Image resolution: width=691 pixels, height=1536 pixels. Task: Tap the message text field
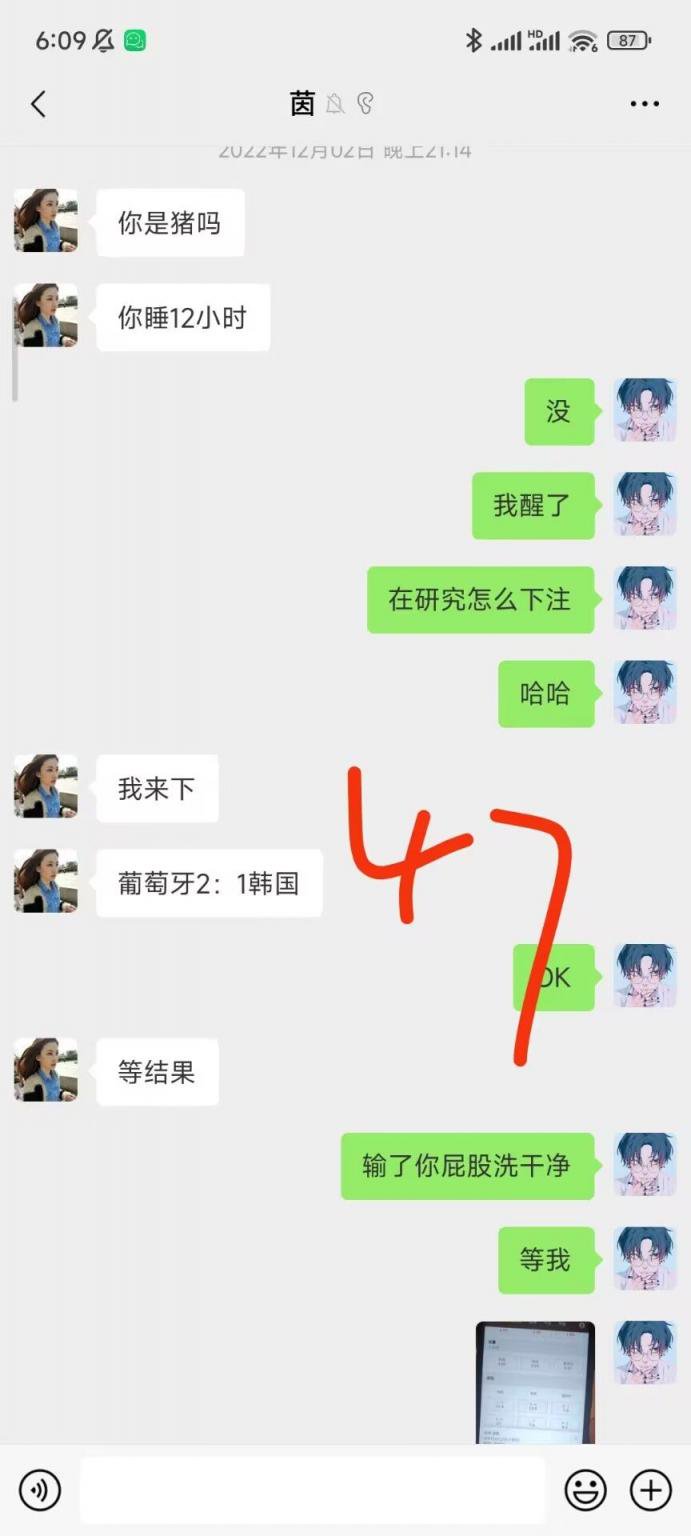[312, 1490]
